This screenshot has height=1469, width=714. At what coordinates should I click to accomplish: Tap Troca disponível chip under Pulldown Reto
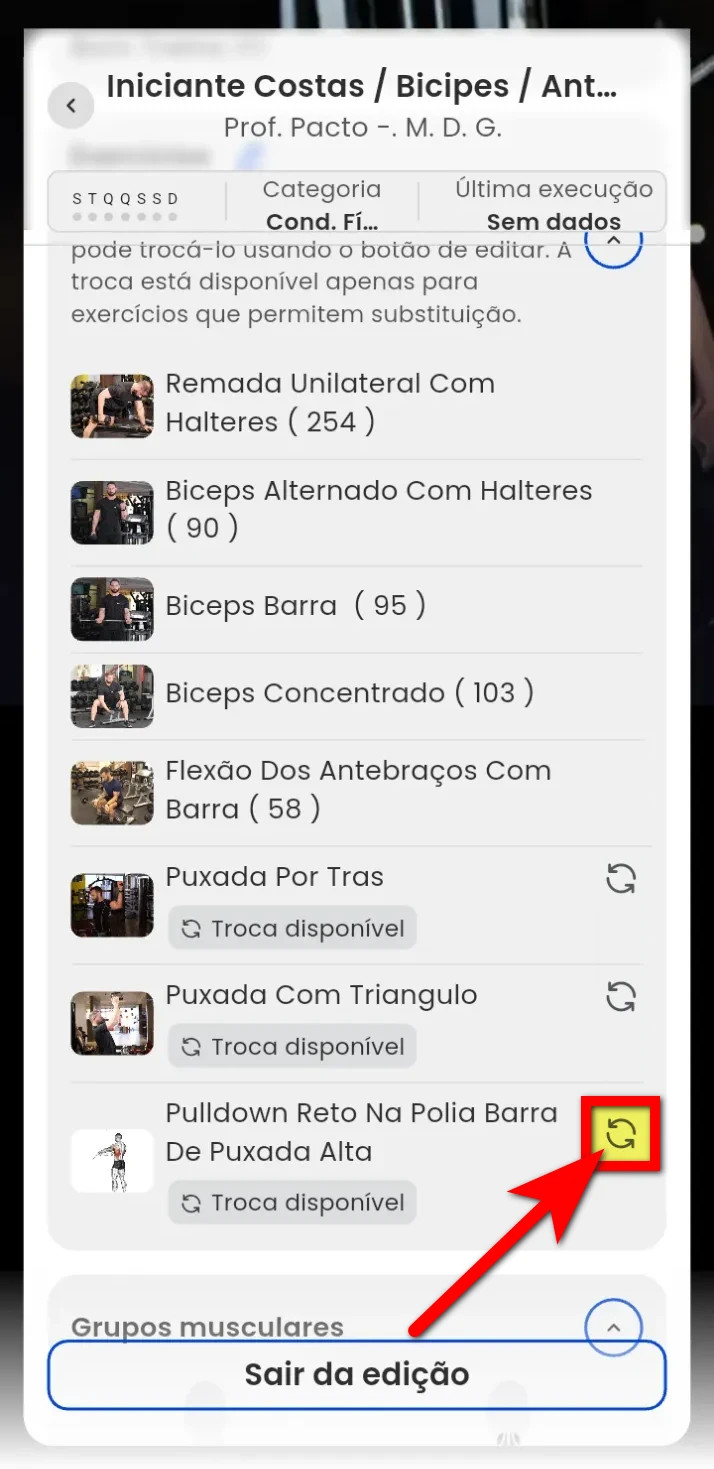[x=292, y=1203]
